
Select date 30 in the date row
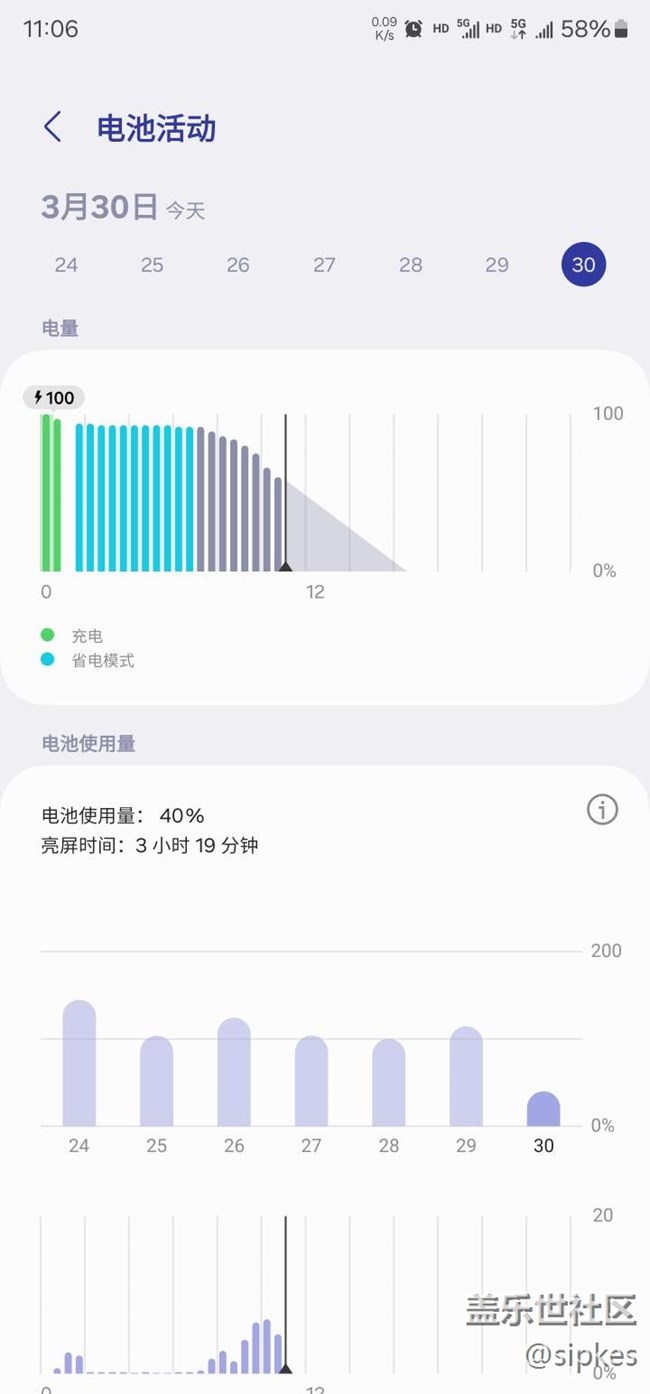[584, 264]
